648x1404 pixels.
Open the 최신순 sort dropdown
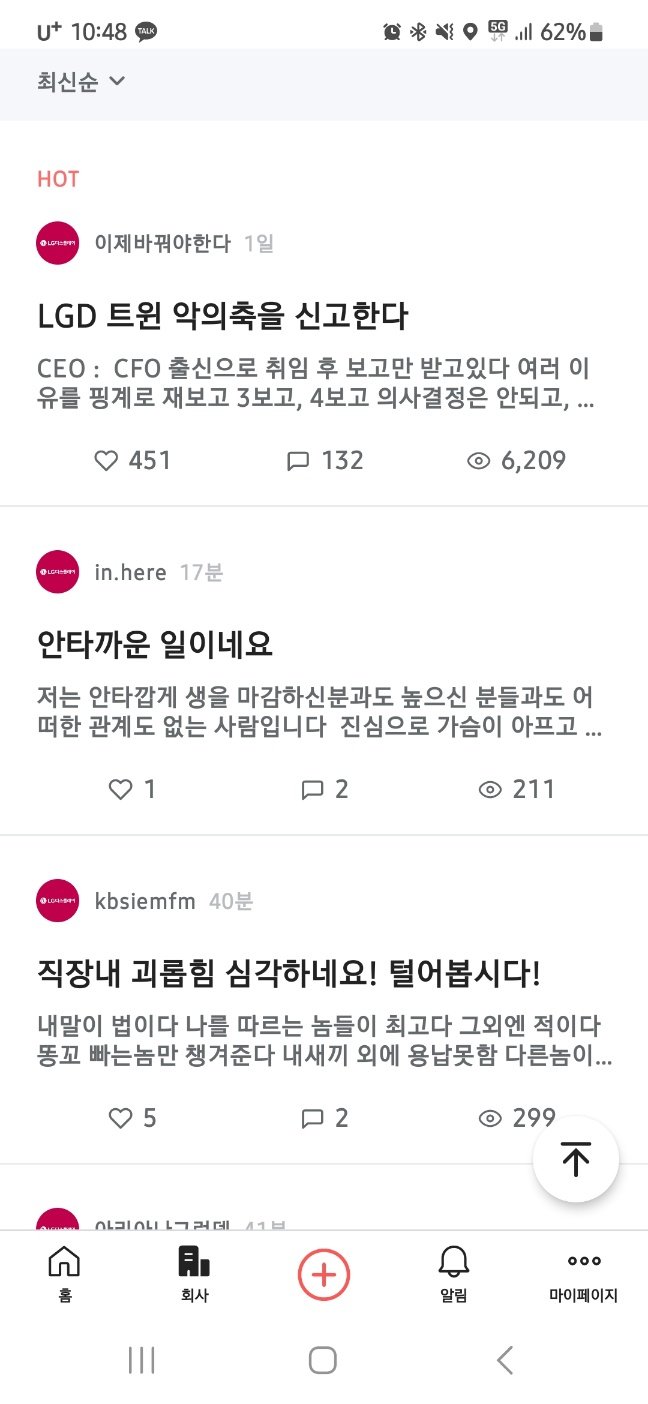(x=81, y=82)
